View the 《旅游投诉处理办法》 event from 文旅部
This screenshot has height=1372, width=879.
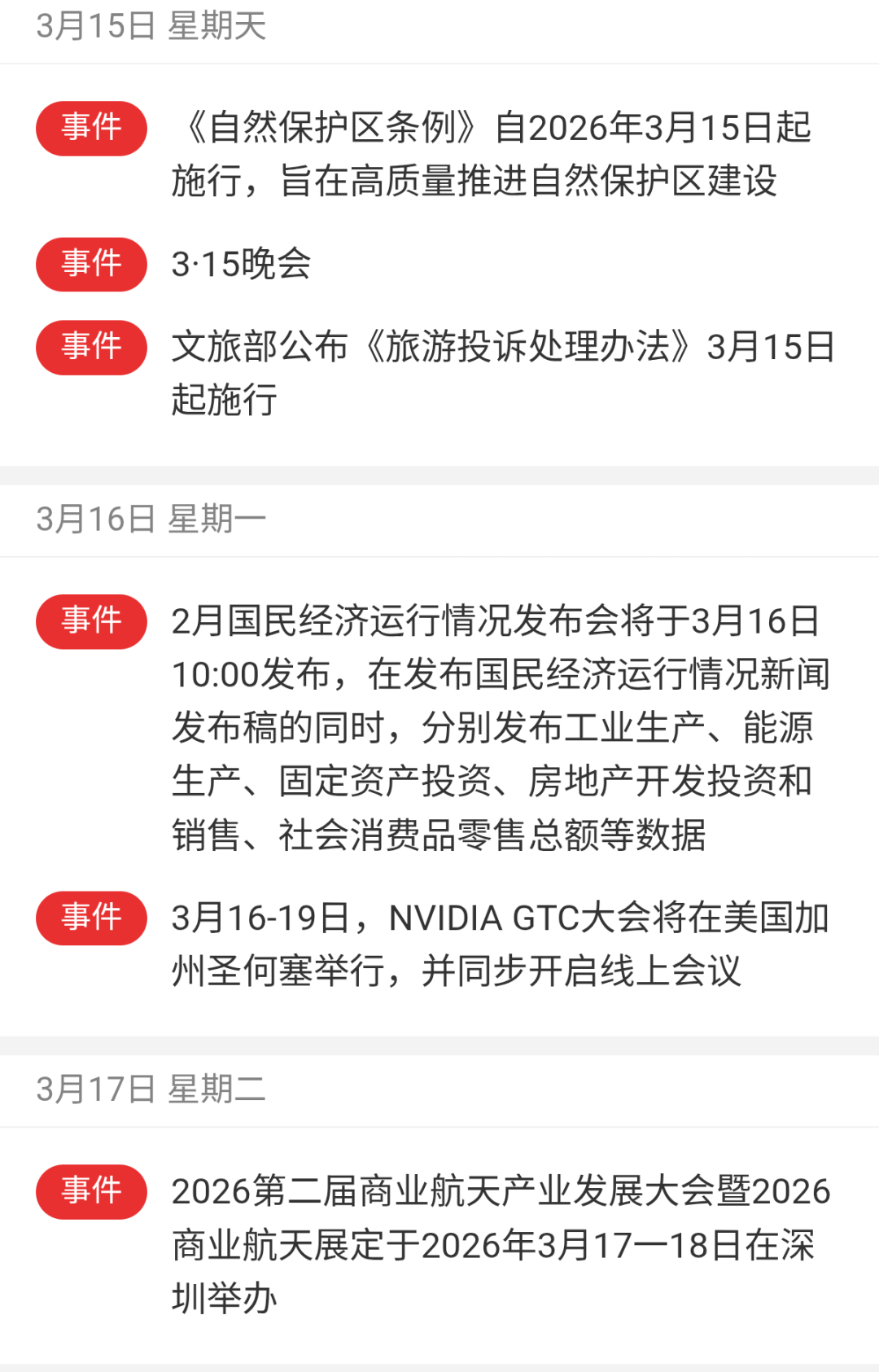(x=503, y=373)
